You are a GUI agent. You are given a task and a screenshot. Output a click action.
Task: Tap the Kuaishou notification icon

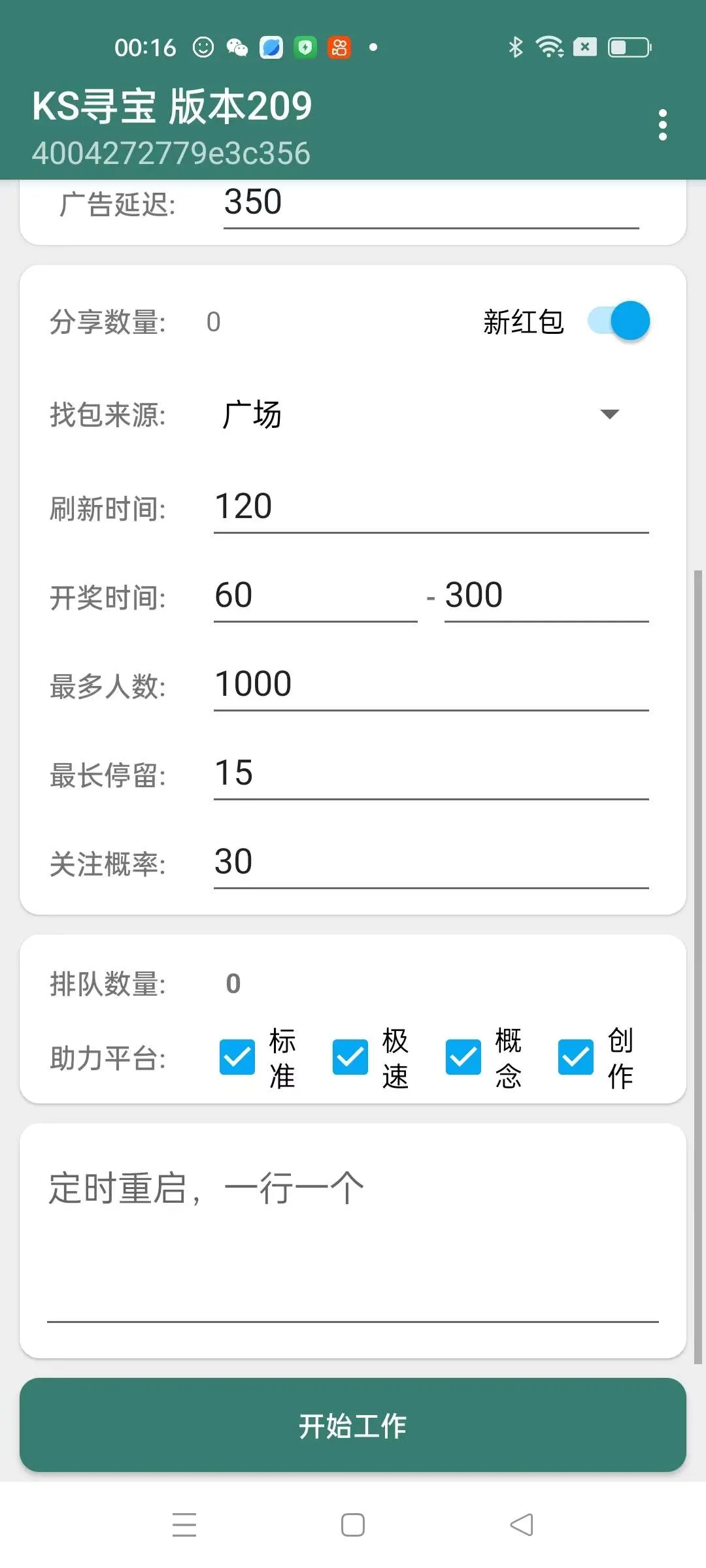[x=339, y=46]
